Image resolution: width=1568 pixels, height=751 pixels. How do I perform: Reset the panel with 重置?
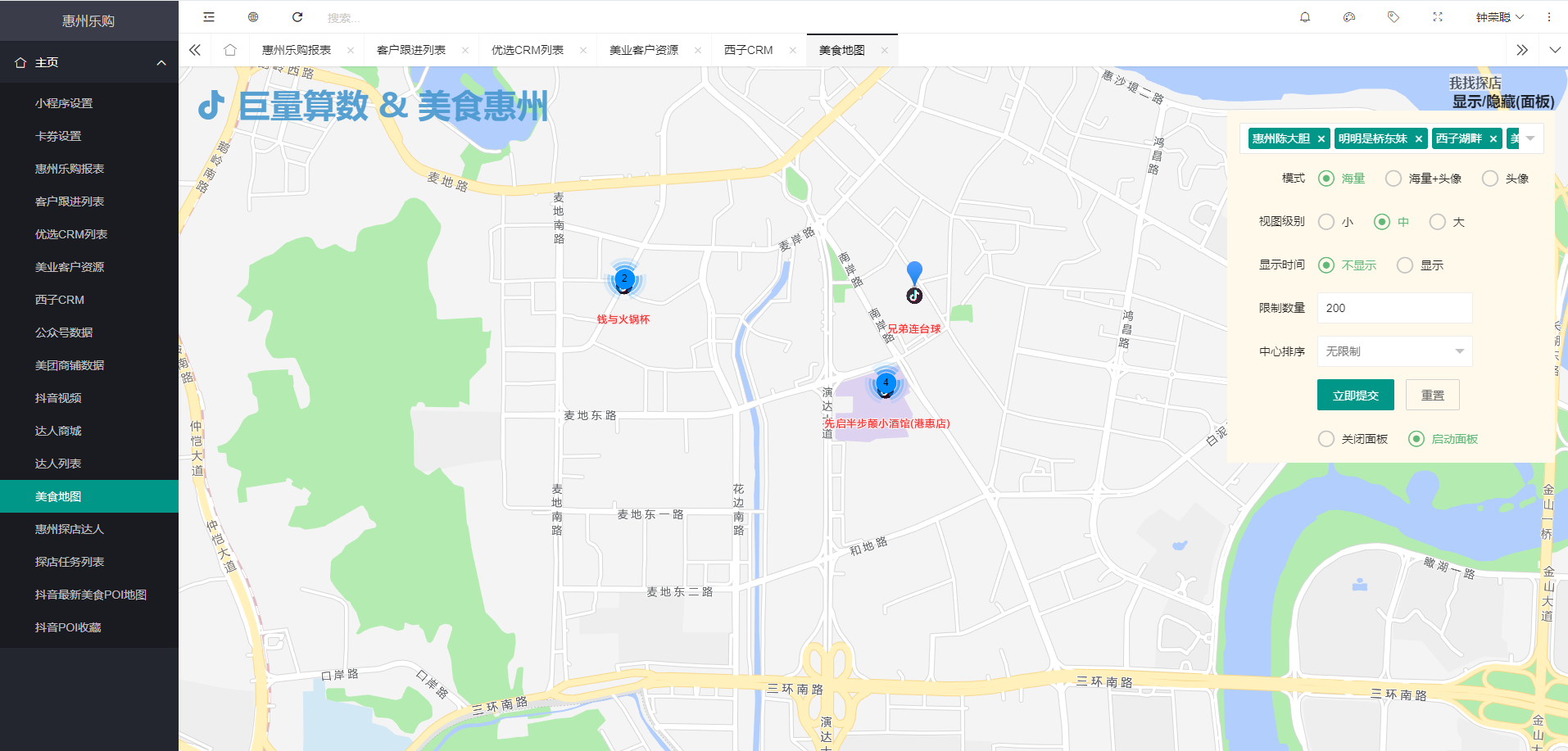(1432, 396)
